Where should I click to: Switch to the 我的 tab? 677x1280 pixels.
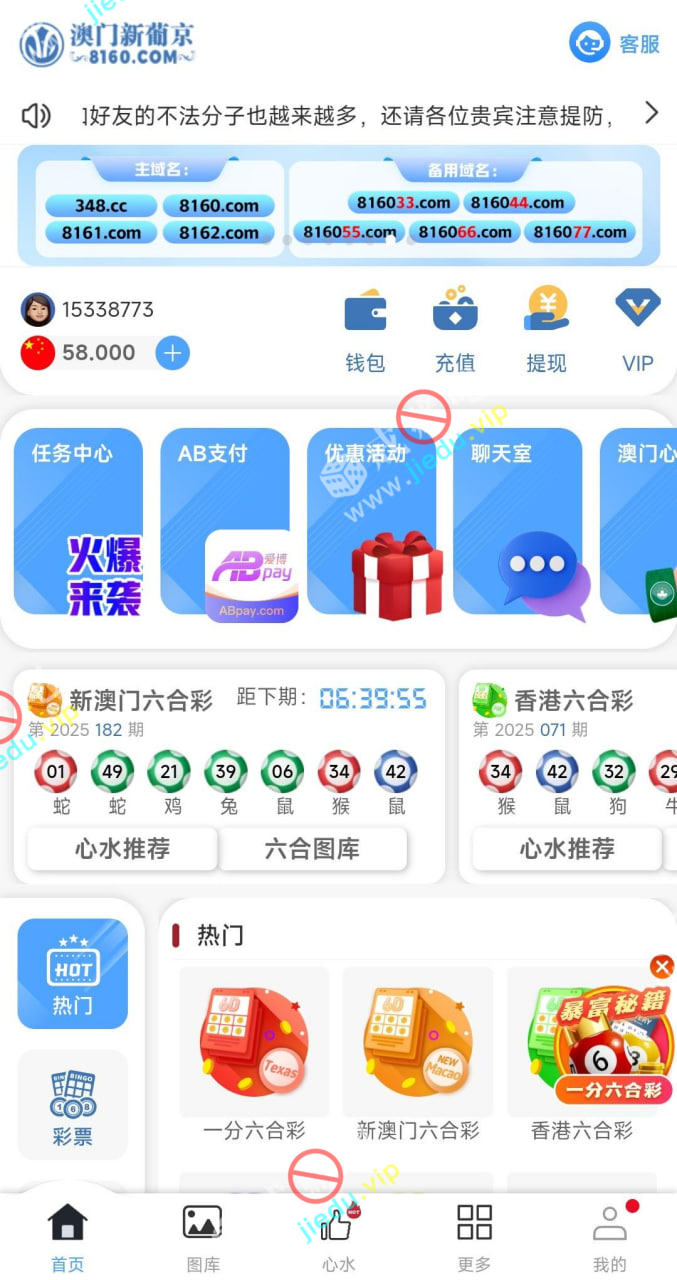(609, 1238)
